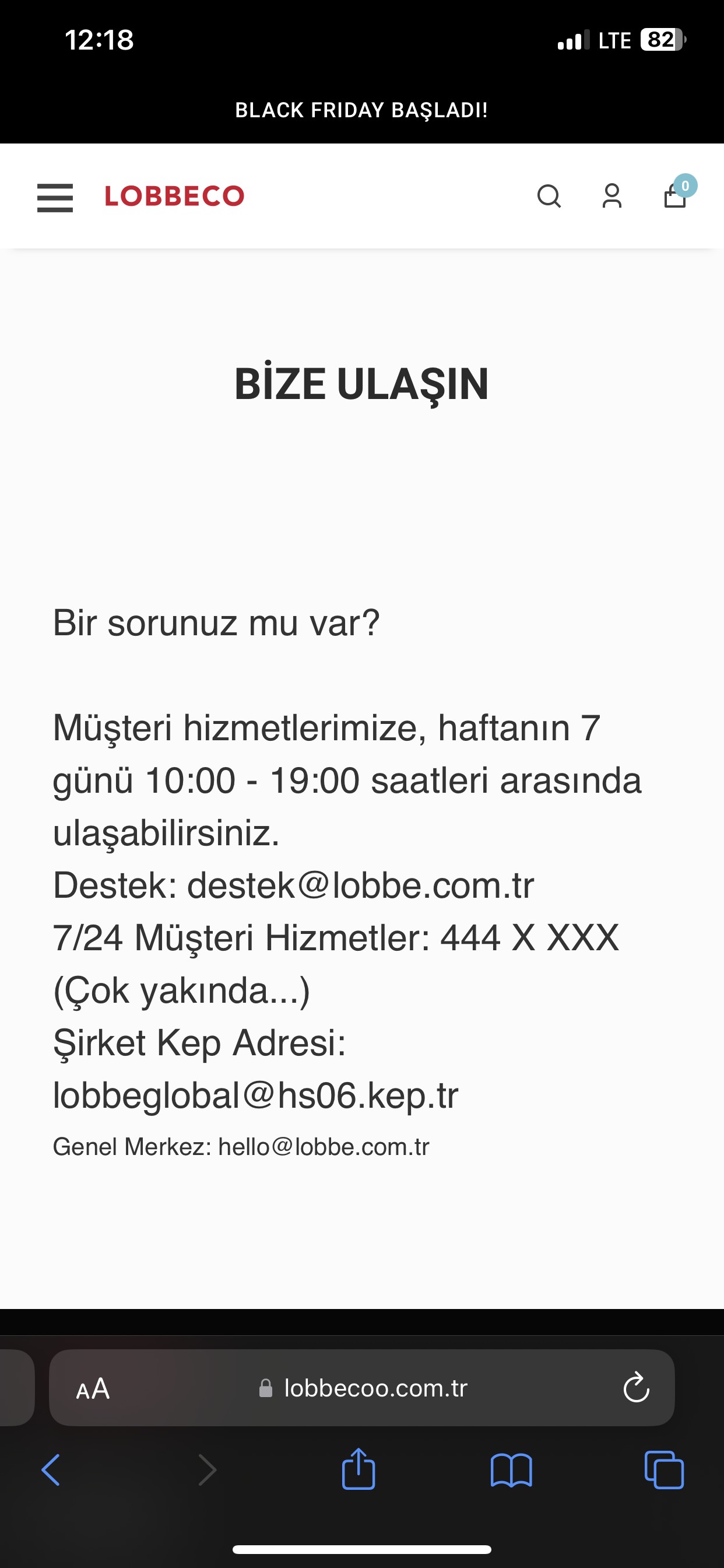Open the user account icon
724x1568 pixels.
pos(611,196)
